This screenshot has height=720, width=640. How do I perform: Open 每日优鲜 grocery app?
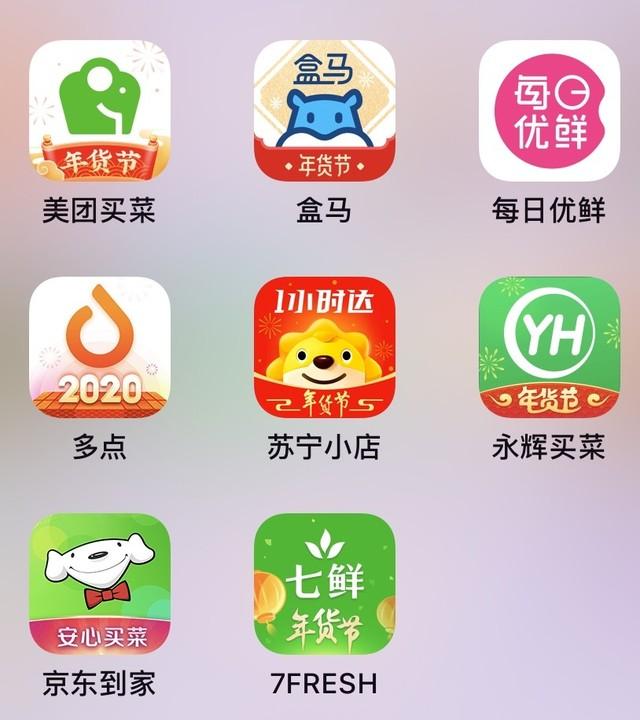pyautogui.click(x=549, y=110)
